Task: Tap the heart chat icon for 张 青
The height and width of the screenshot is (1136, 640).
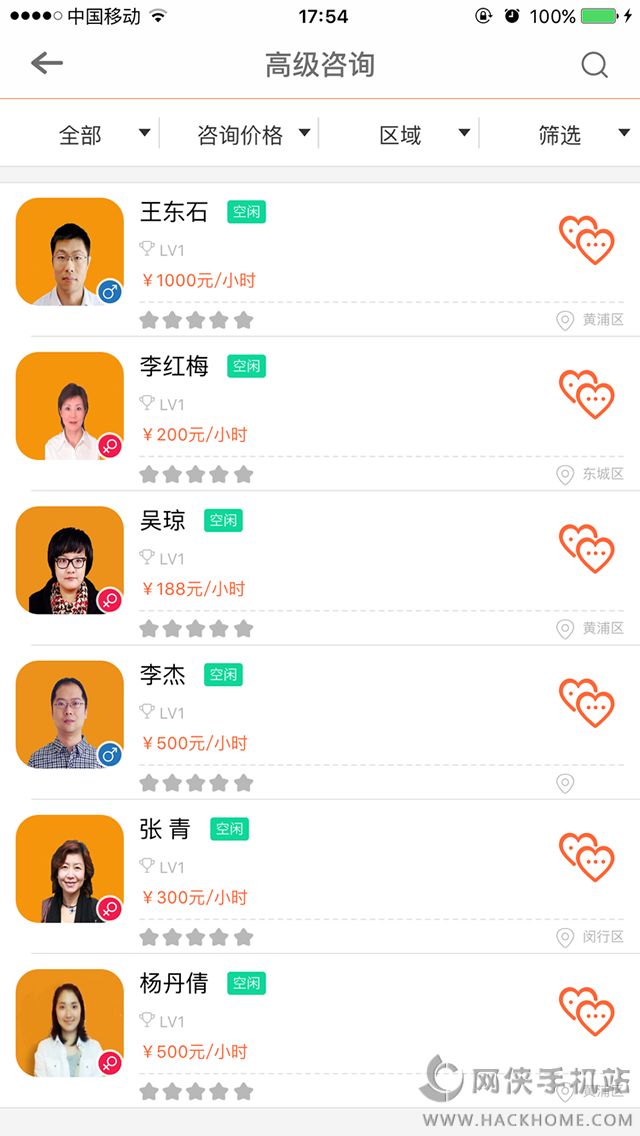Action: click(x=586, y=857)
